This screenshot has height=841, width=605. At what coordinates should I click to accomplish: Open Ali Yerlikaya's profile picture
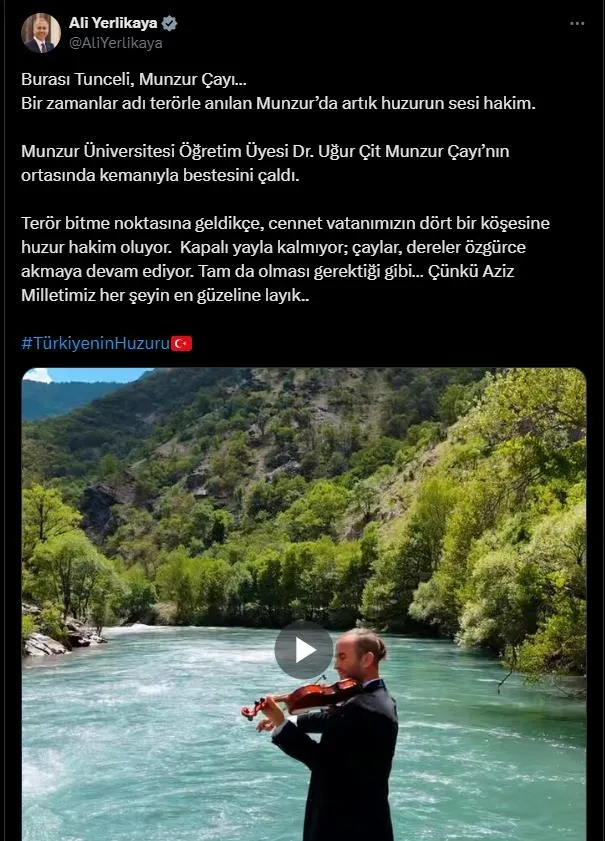click(x=41, y=33)
